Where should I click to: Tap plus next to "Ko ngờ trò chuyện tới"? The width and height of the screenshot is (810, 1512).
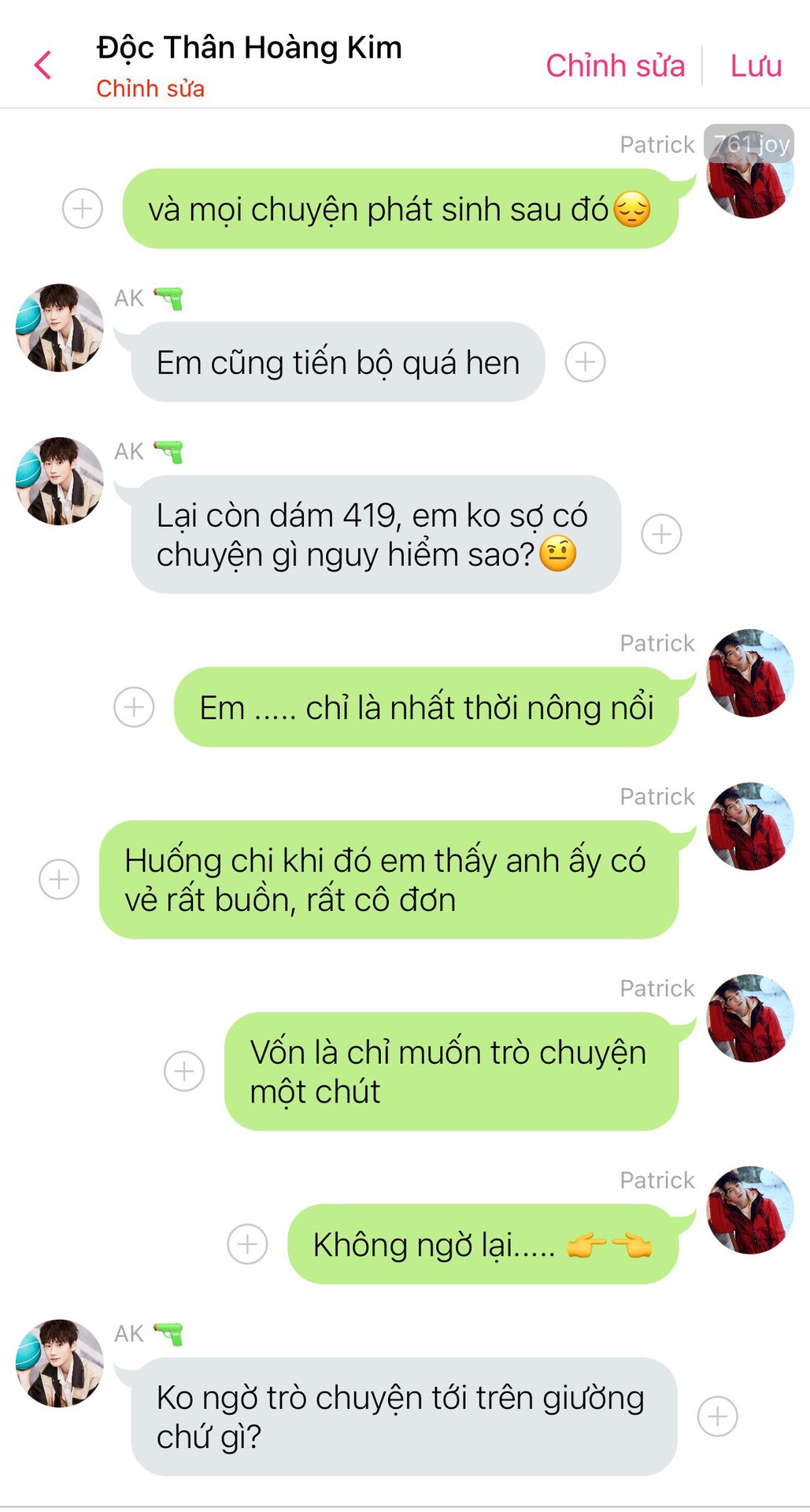click(718, 1416)
